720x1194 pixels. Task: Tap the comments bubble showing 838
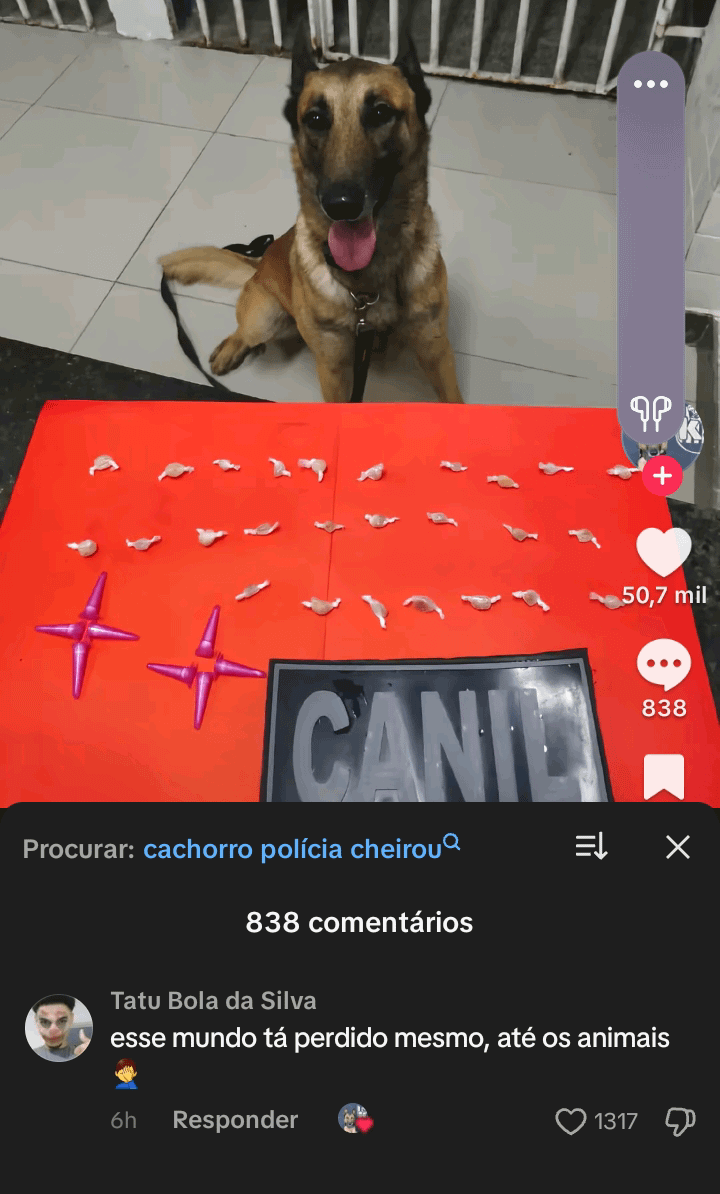pyautogui.click(x=664, y=664)
